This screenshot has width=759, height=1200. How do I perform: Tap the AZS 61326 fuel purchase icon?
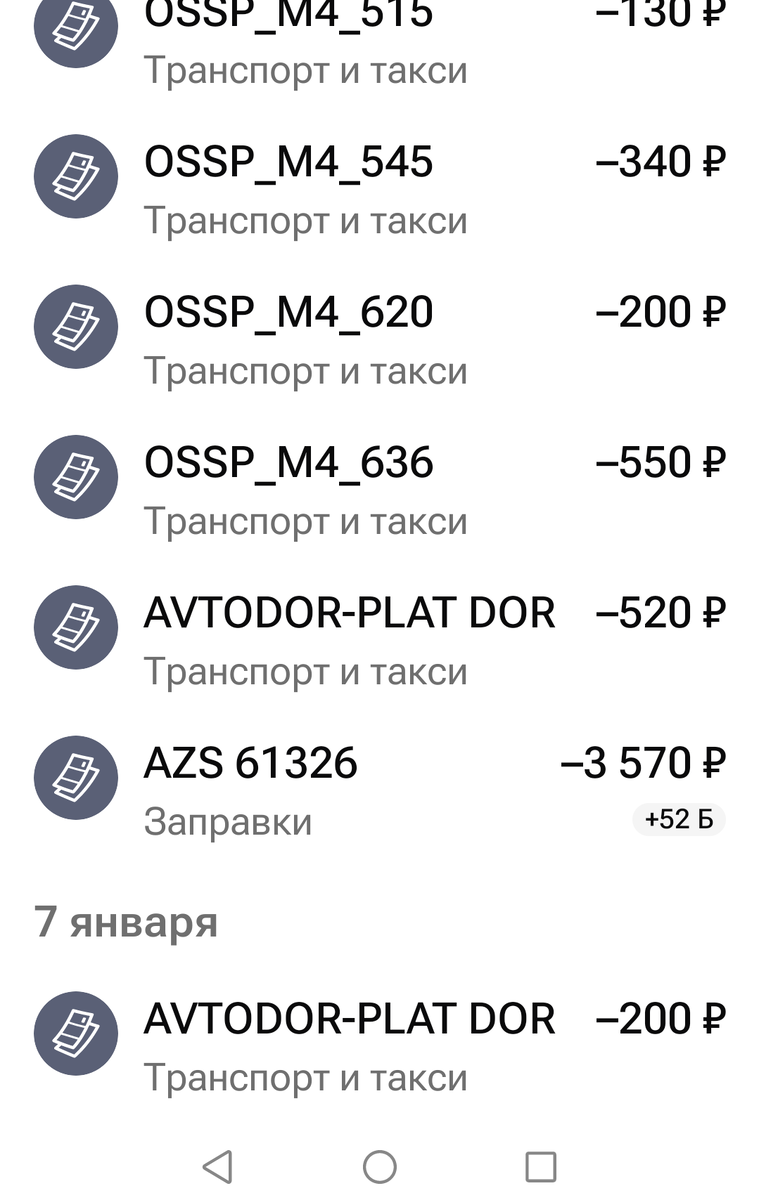[75, 777]
